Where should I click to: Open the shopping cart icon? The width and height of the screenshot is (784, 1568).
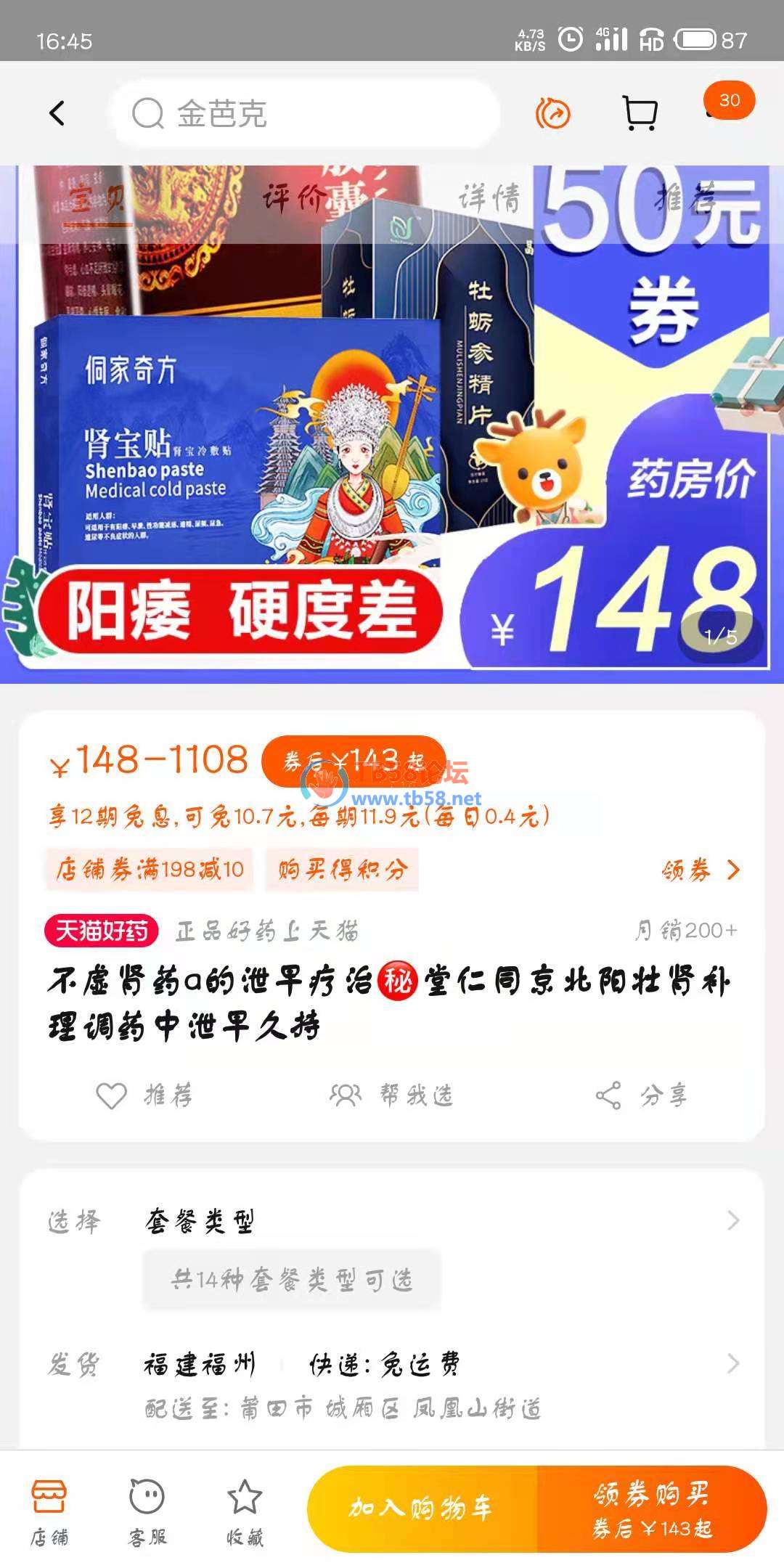640,114
